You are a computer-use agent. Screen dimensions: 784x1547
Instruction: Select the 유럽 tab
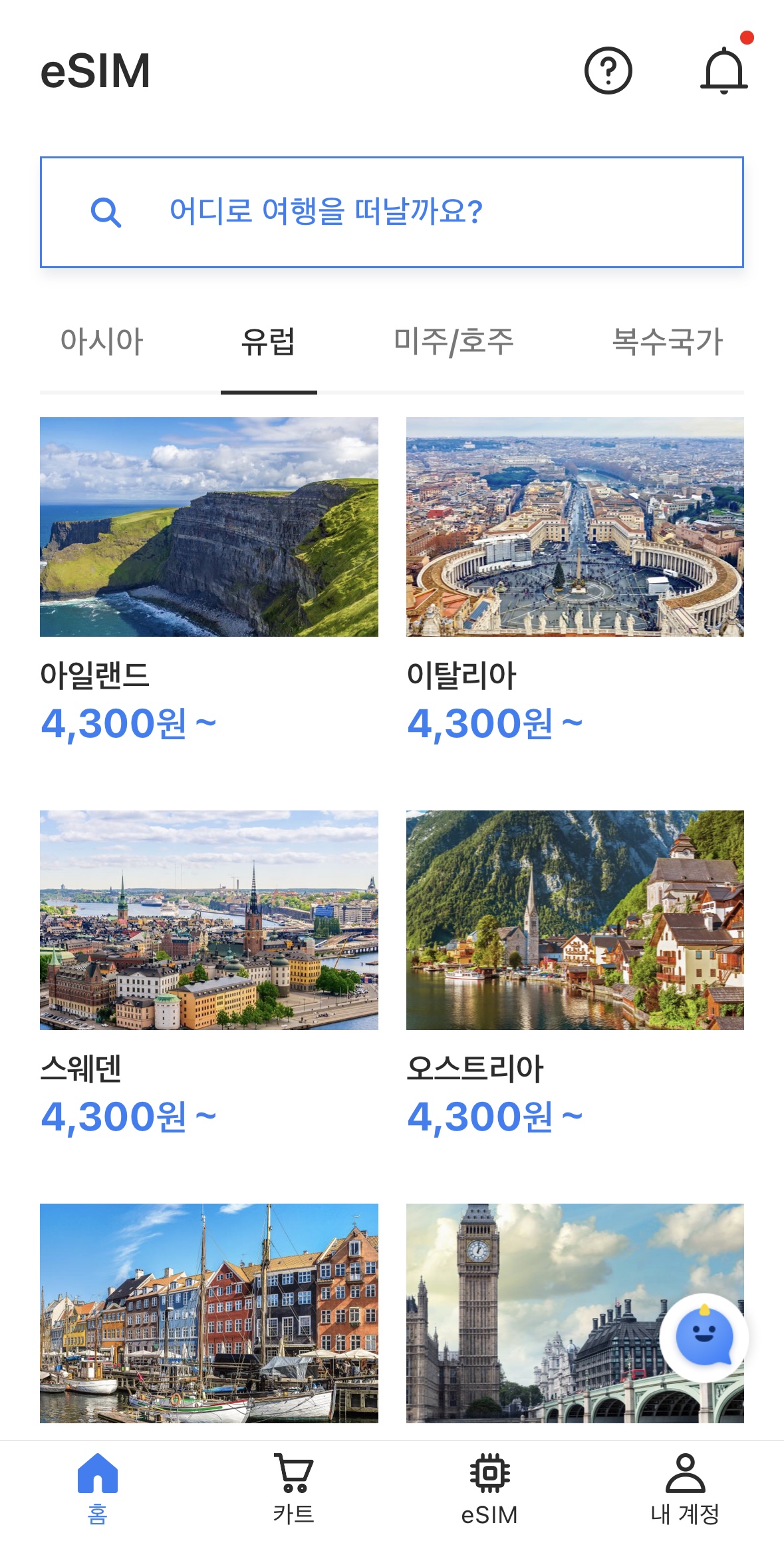click(x=268, y=342)
